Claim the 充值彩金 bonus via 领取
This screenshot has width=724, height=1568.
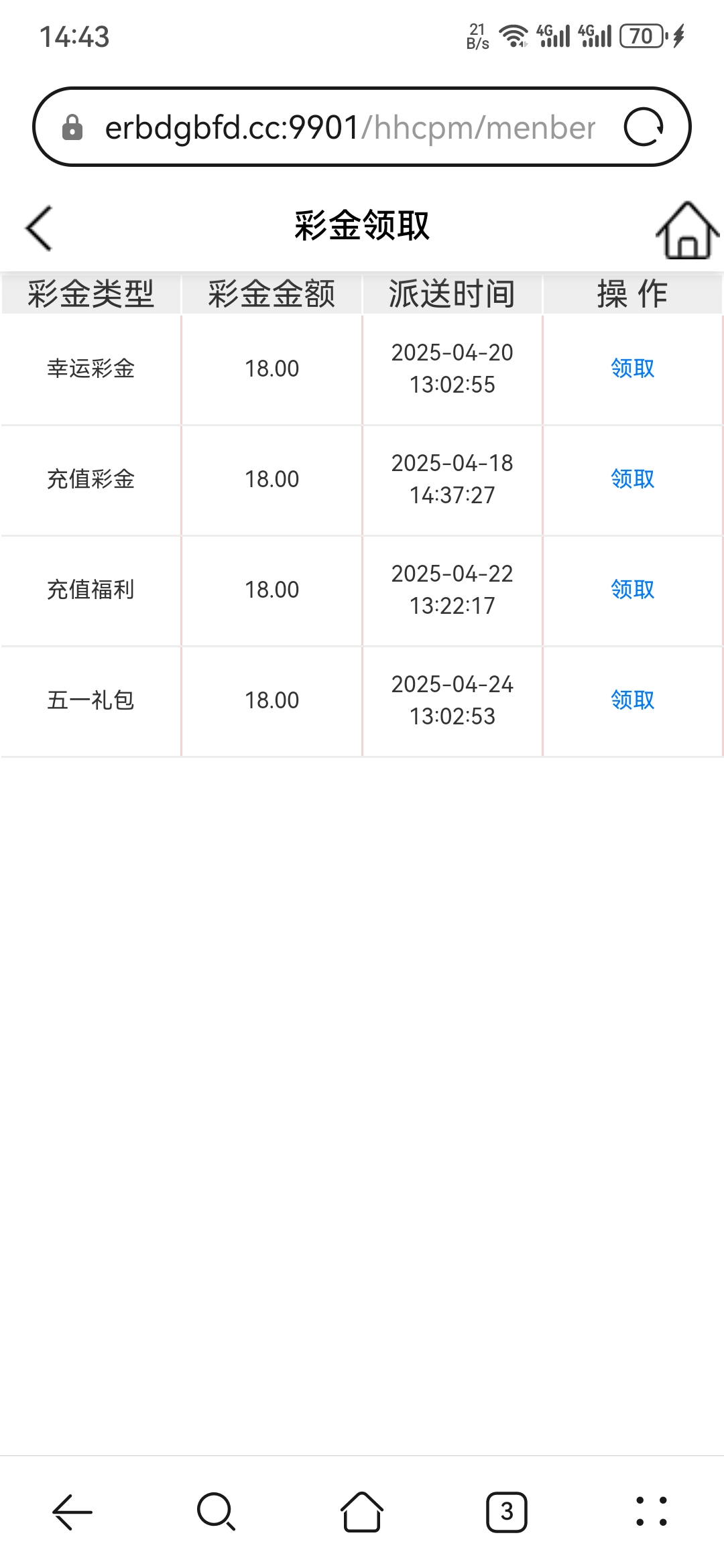pos(632,479)
